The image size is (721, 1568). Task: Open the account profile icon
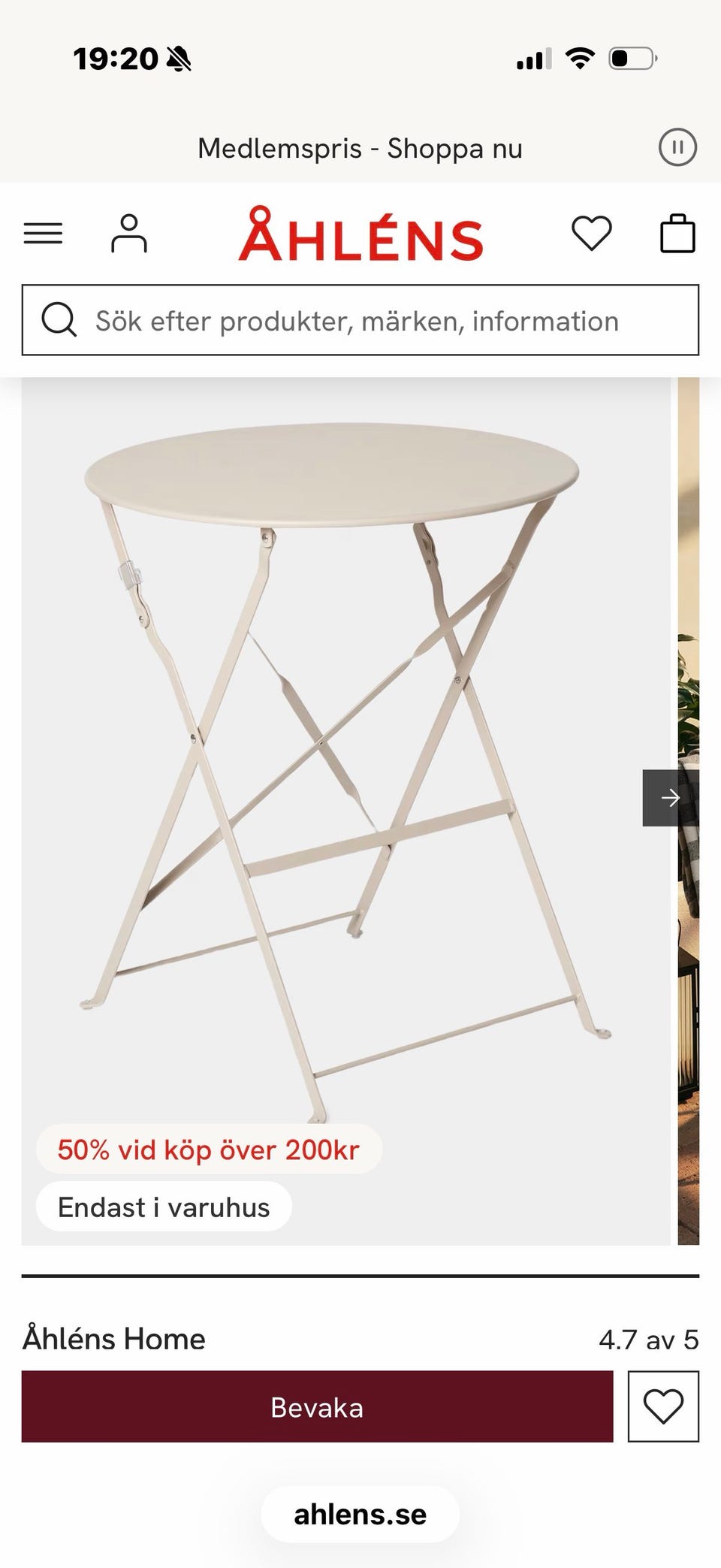pos(129,234)
